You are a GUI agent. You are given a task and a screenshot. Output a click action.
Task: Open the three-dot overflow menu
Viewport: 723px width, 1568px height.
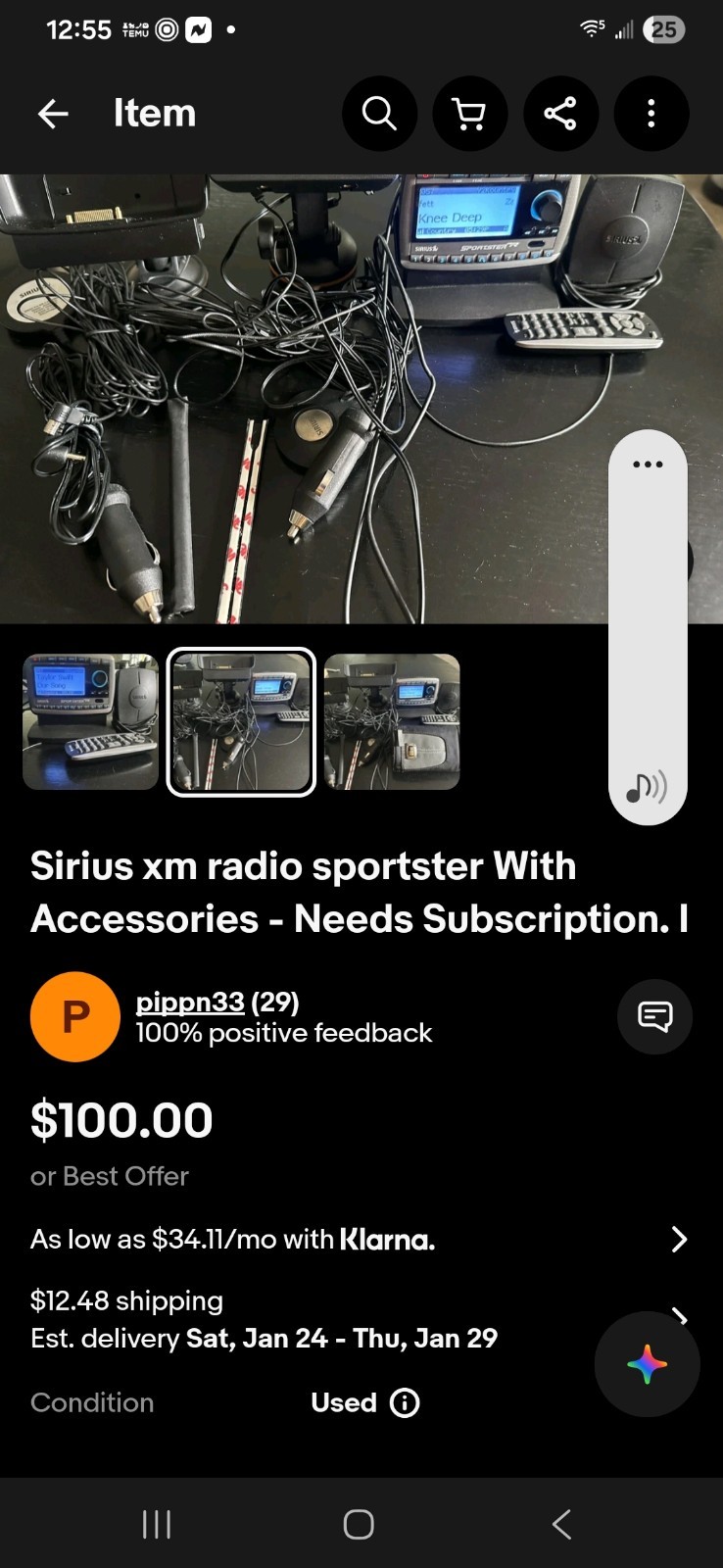651,114
